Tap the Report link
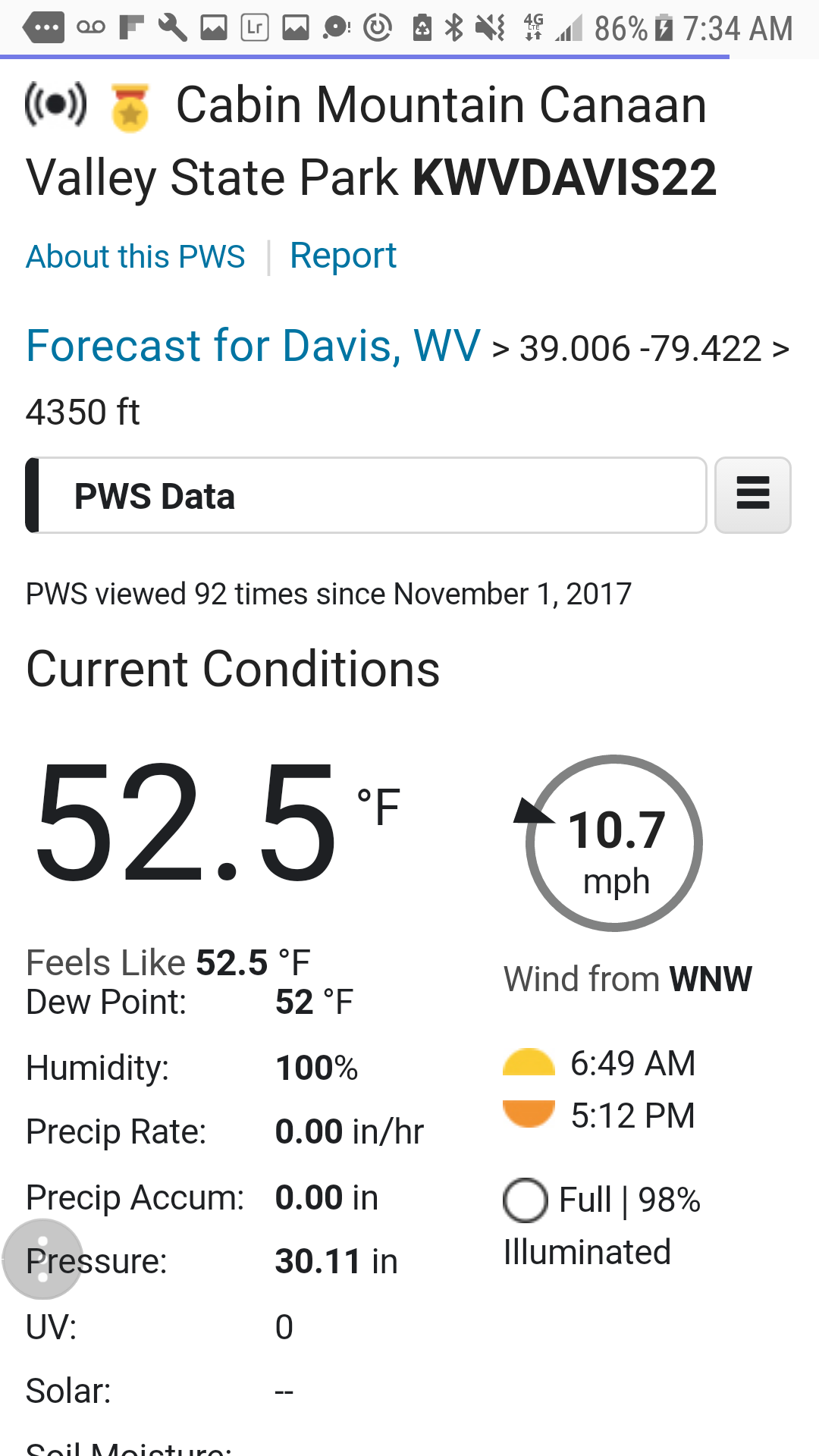The height and width of the screenshot is (1456, 819). [343, 256]
